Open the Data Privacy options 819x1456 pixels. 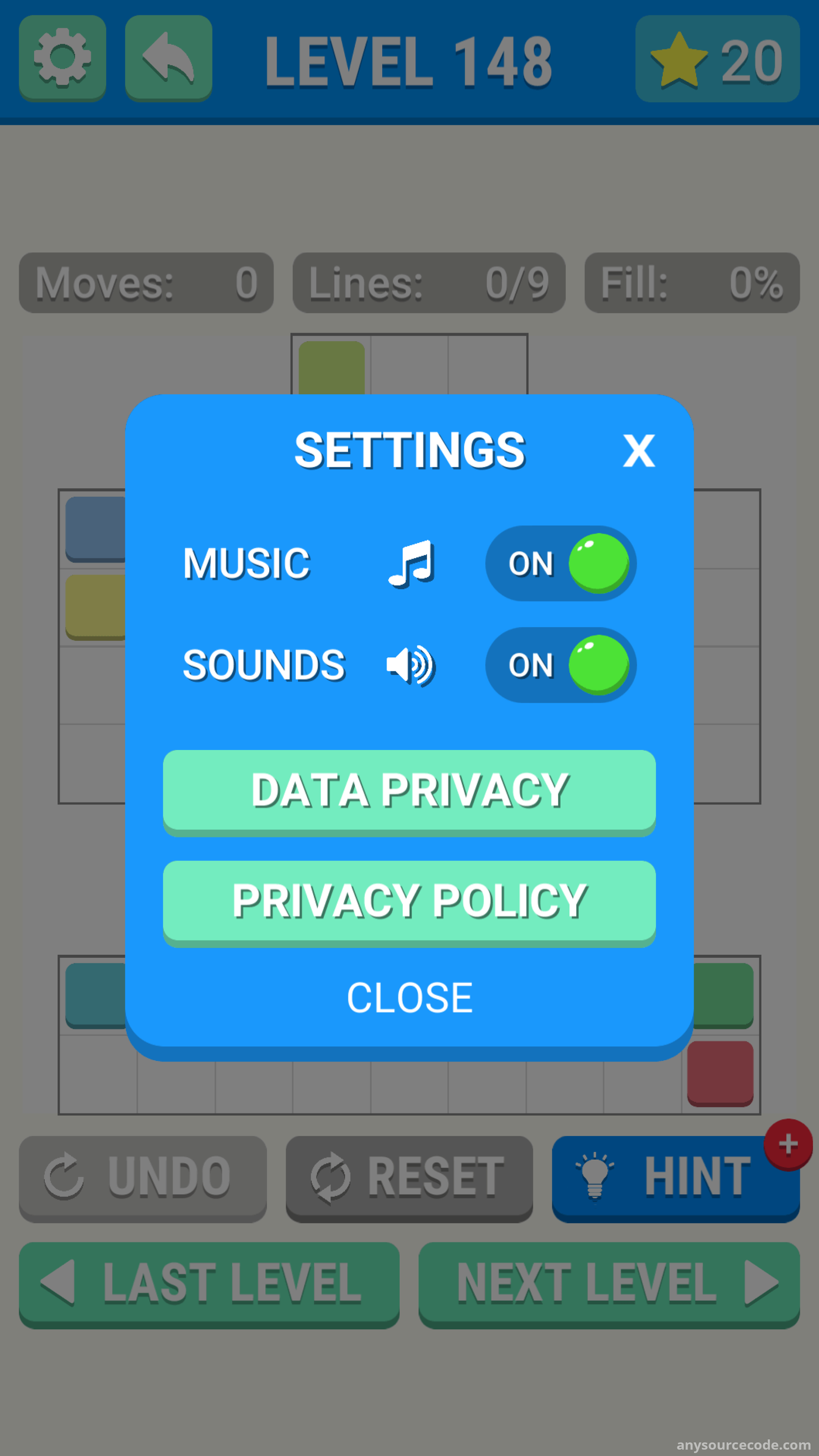pos(409,793)
